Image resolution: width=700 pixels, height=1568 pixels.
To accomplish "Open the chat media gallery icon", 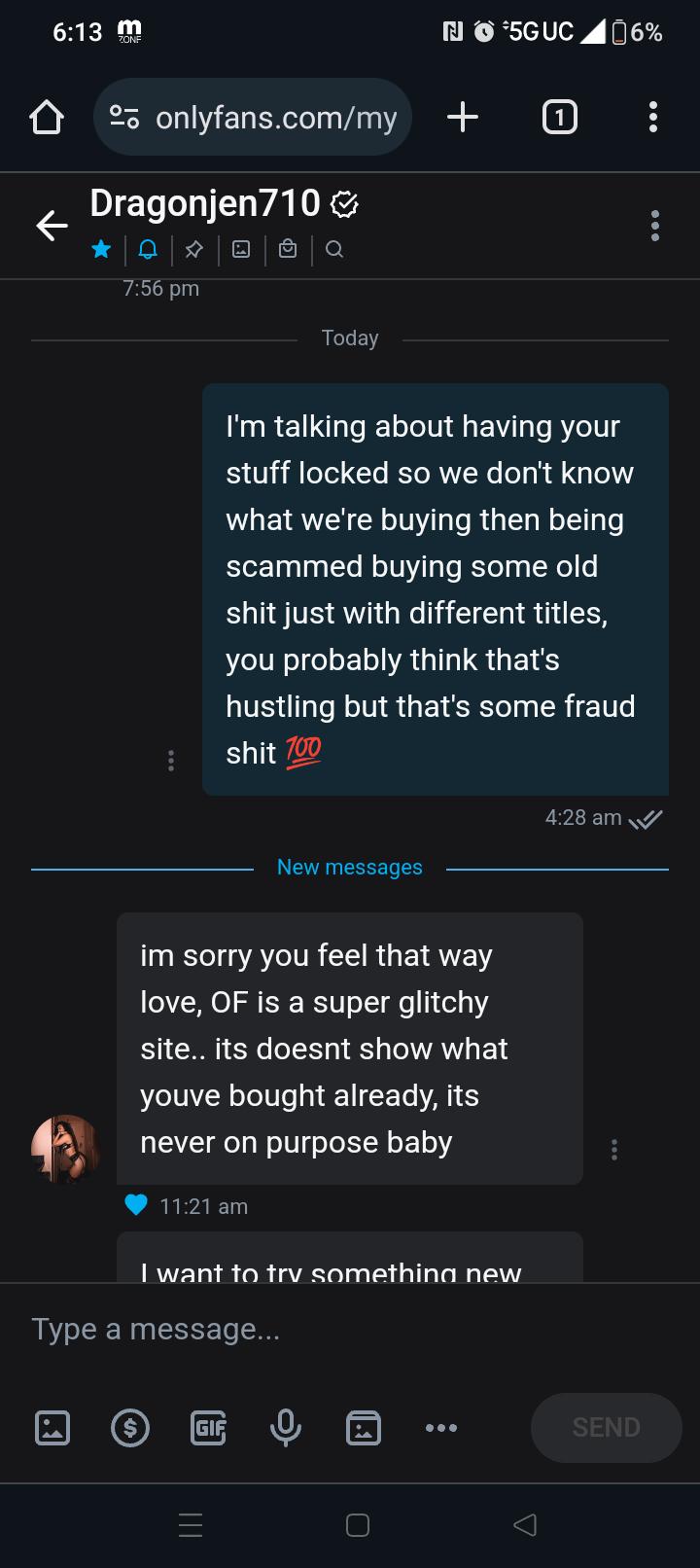I will pos(241,250).
